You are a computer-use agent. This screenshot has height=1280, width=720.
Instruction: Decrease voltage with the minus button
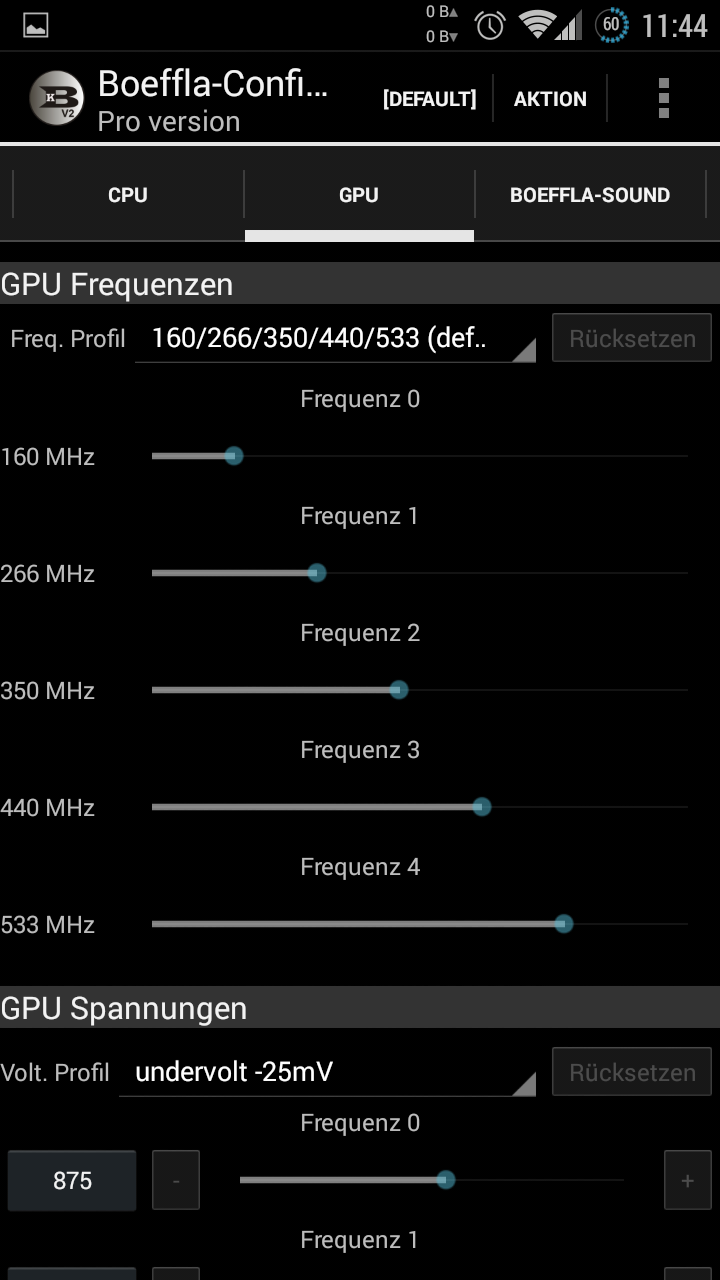(176, 1180)
